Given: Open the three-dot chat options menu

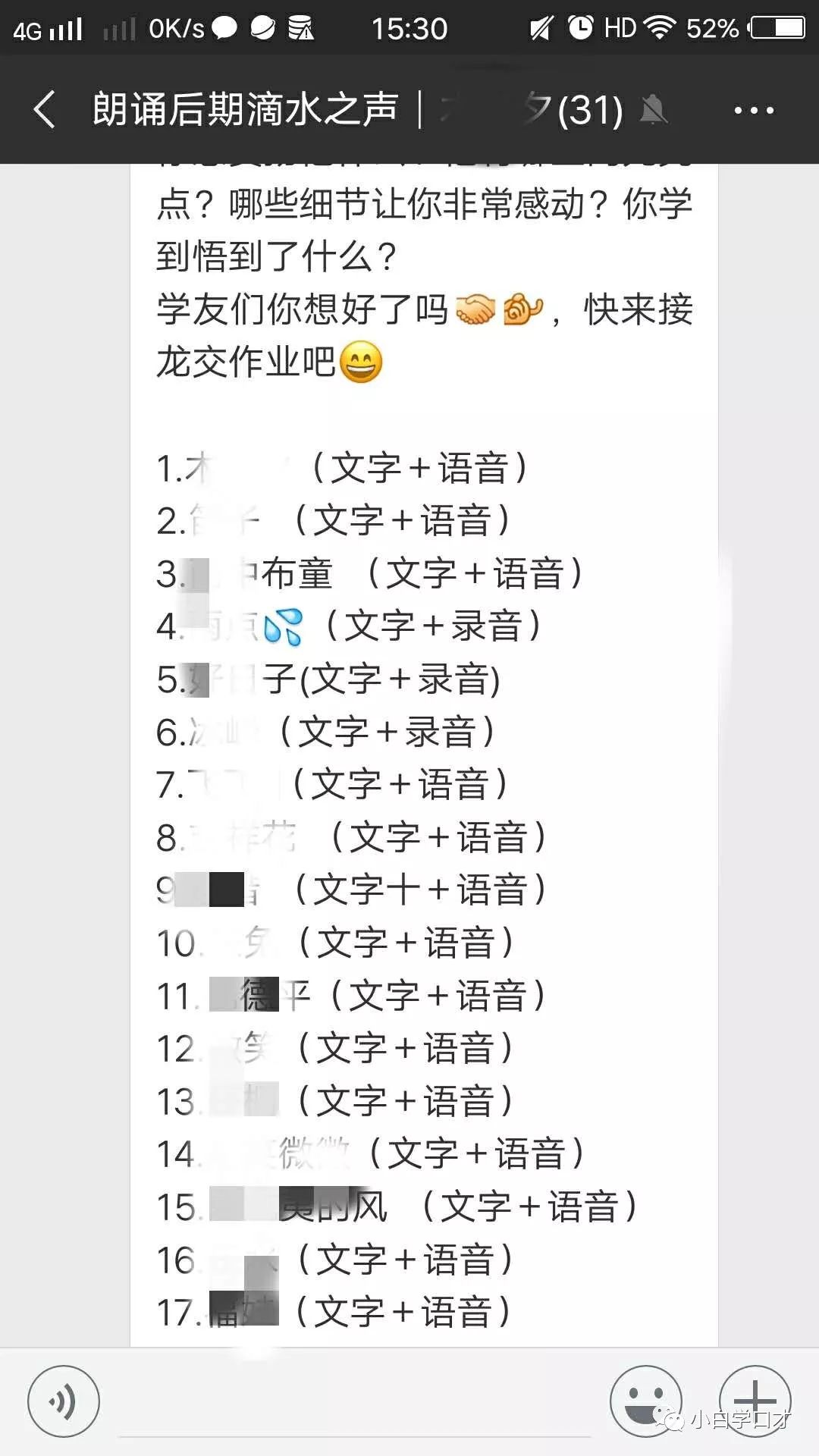Looking at the screenshot, I should [753, 111].
